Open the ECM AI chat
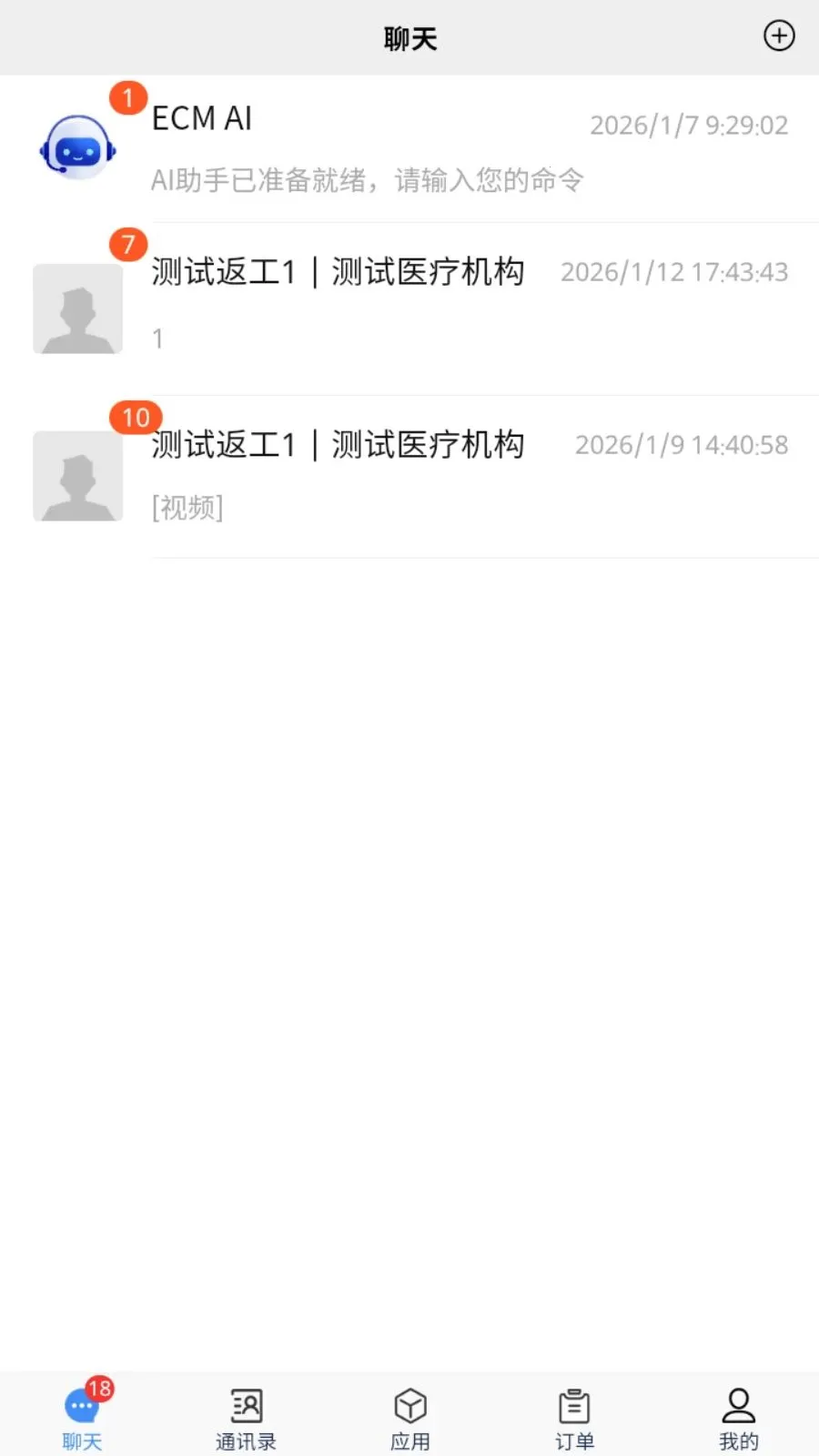The image size is (819, 1456). tap(409, 149)
